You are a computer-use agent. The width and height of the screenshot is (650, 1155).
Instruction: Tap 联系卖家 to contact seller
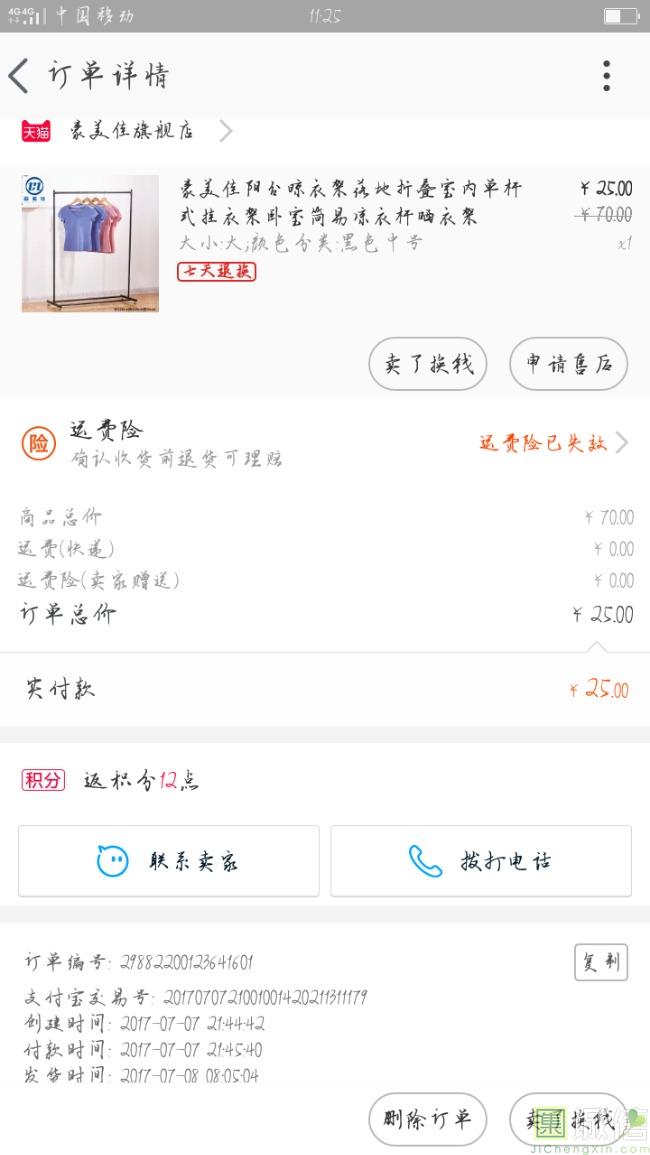(x=168, y=861)
